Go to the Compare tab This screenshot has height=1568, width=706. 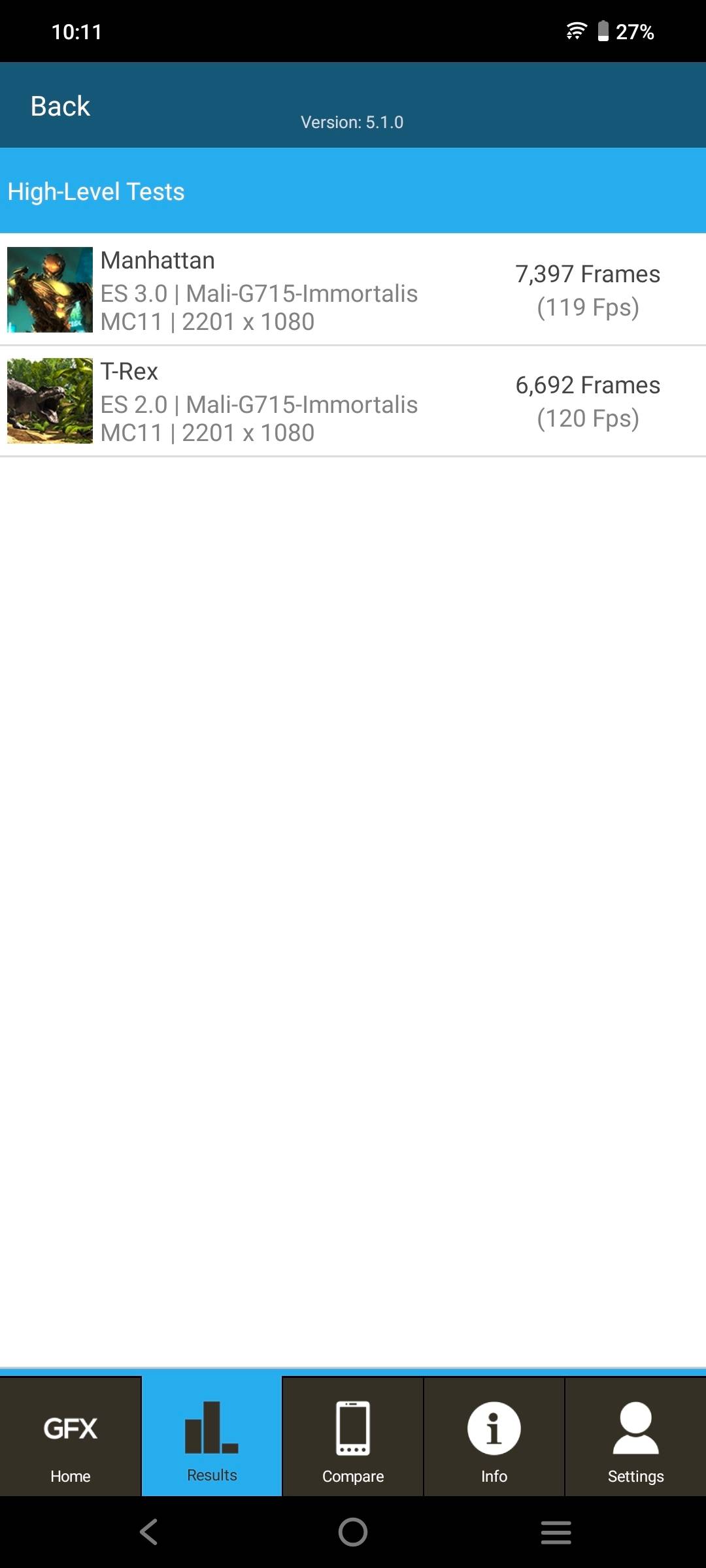click(353, 1437)
